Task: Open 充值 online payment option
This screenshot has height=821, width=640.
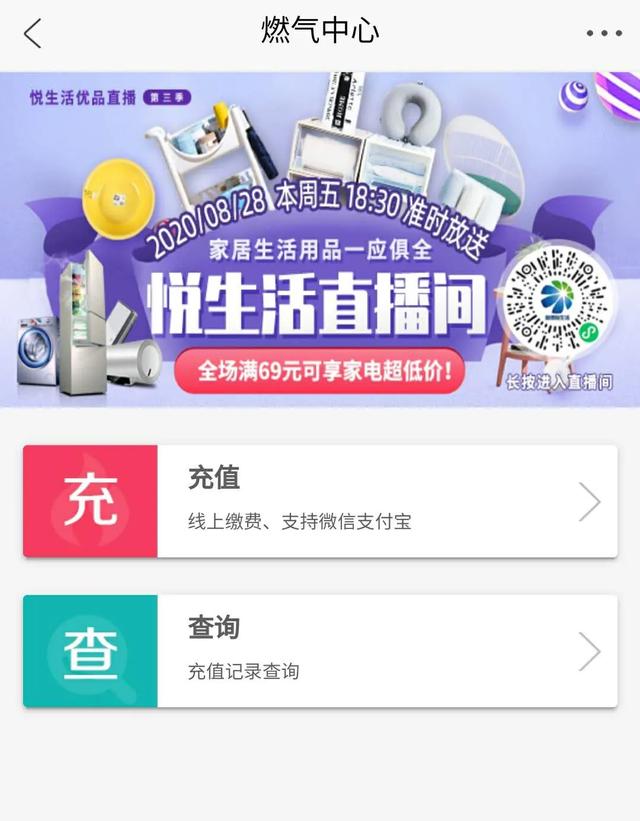Action: [320, 501]
